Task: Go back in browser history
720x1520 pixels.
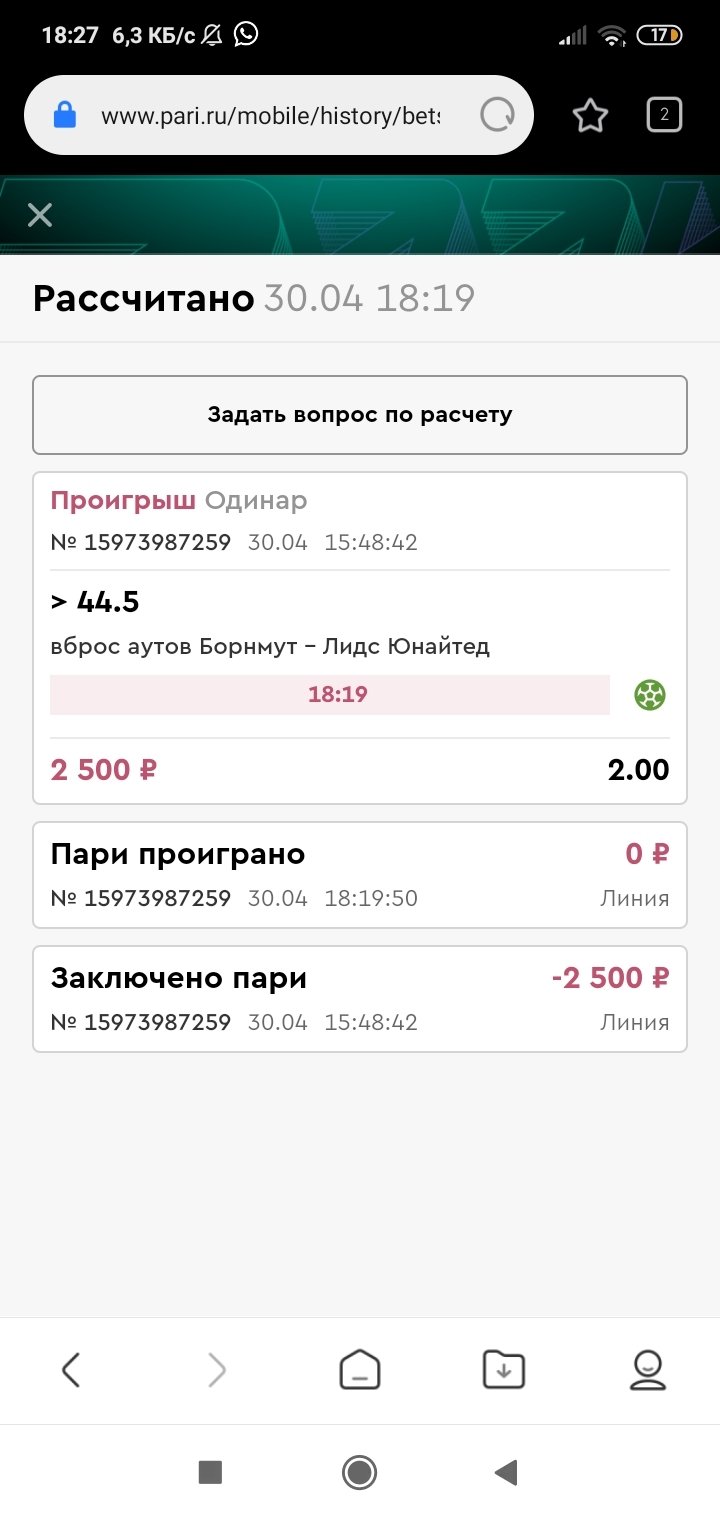Action: tap(70, 1370)
